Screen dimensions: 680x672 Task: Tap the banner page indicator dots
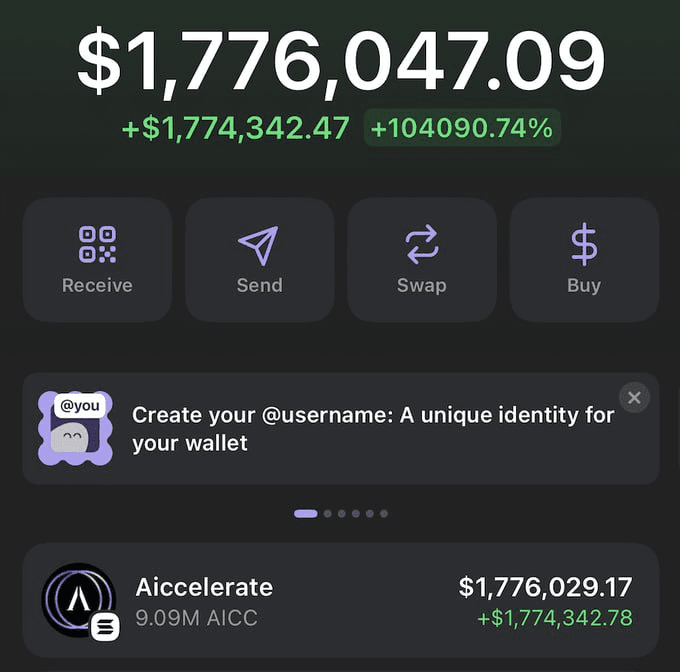click(341, 513)
